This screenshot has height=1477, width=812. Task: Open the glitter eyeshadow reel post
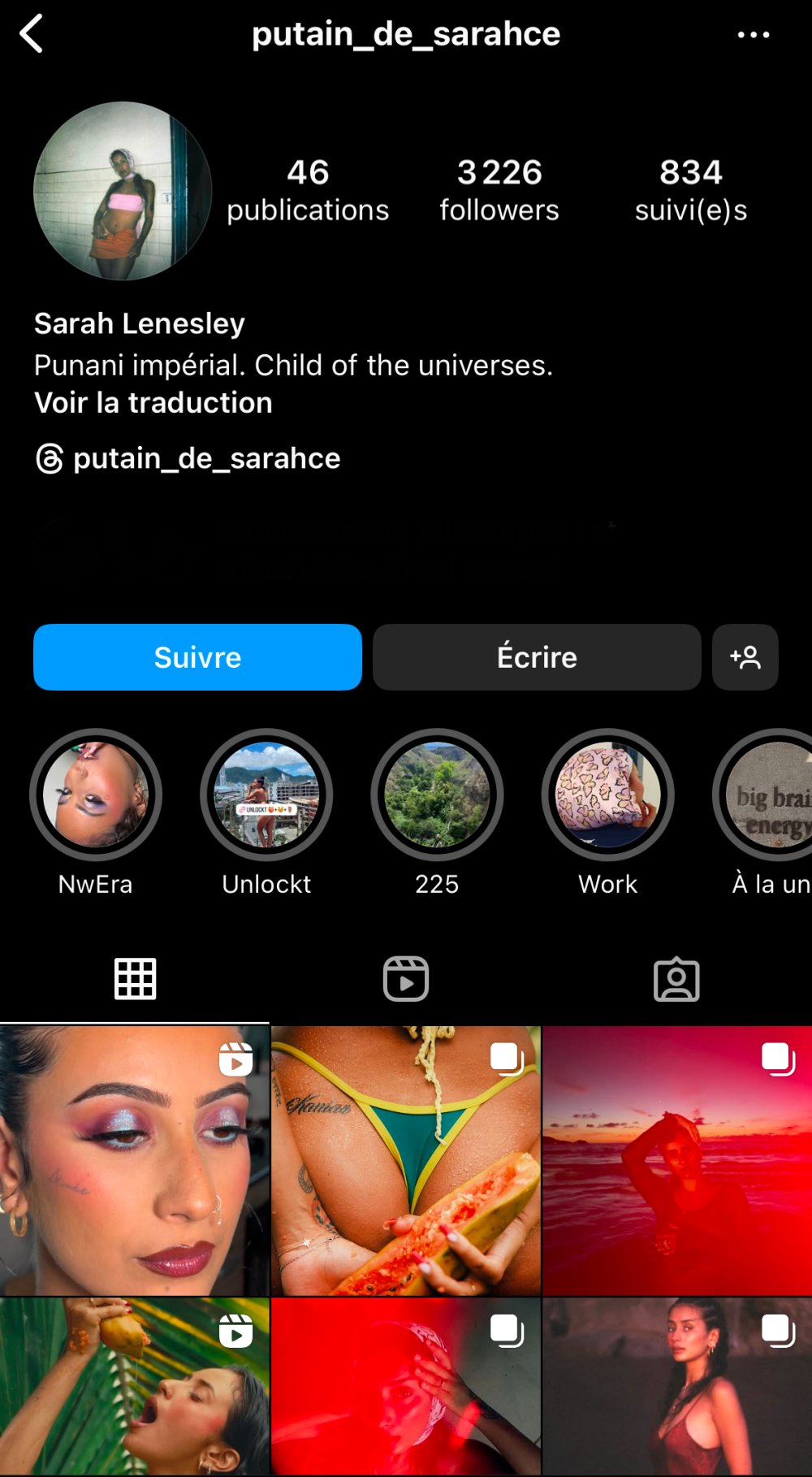[134, 1160]
